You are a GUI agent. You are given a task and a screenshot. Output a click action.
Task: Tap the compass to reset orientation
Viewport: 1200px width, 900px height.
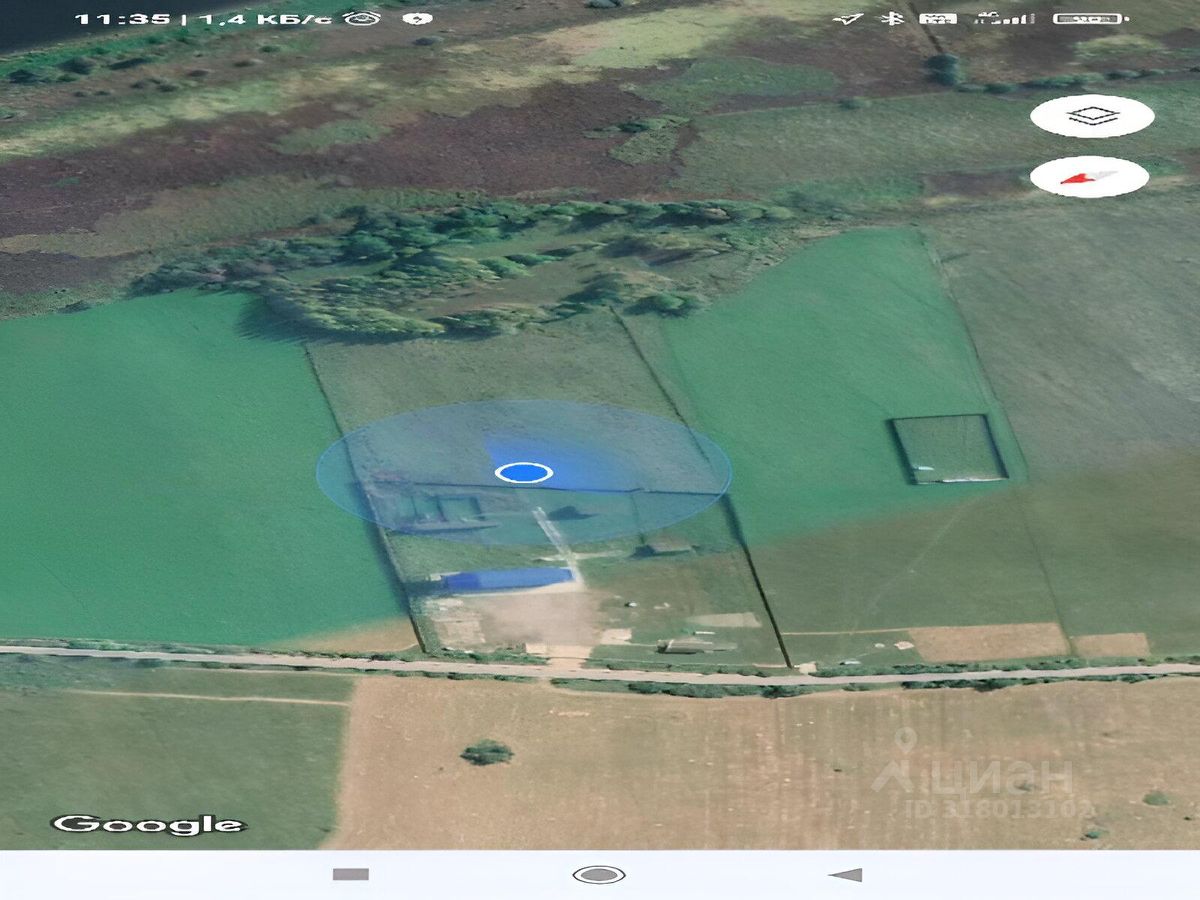coord(1089,177)
